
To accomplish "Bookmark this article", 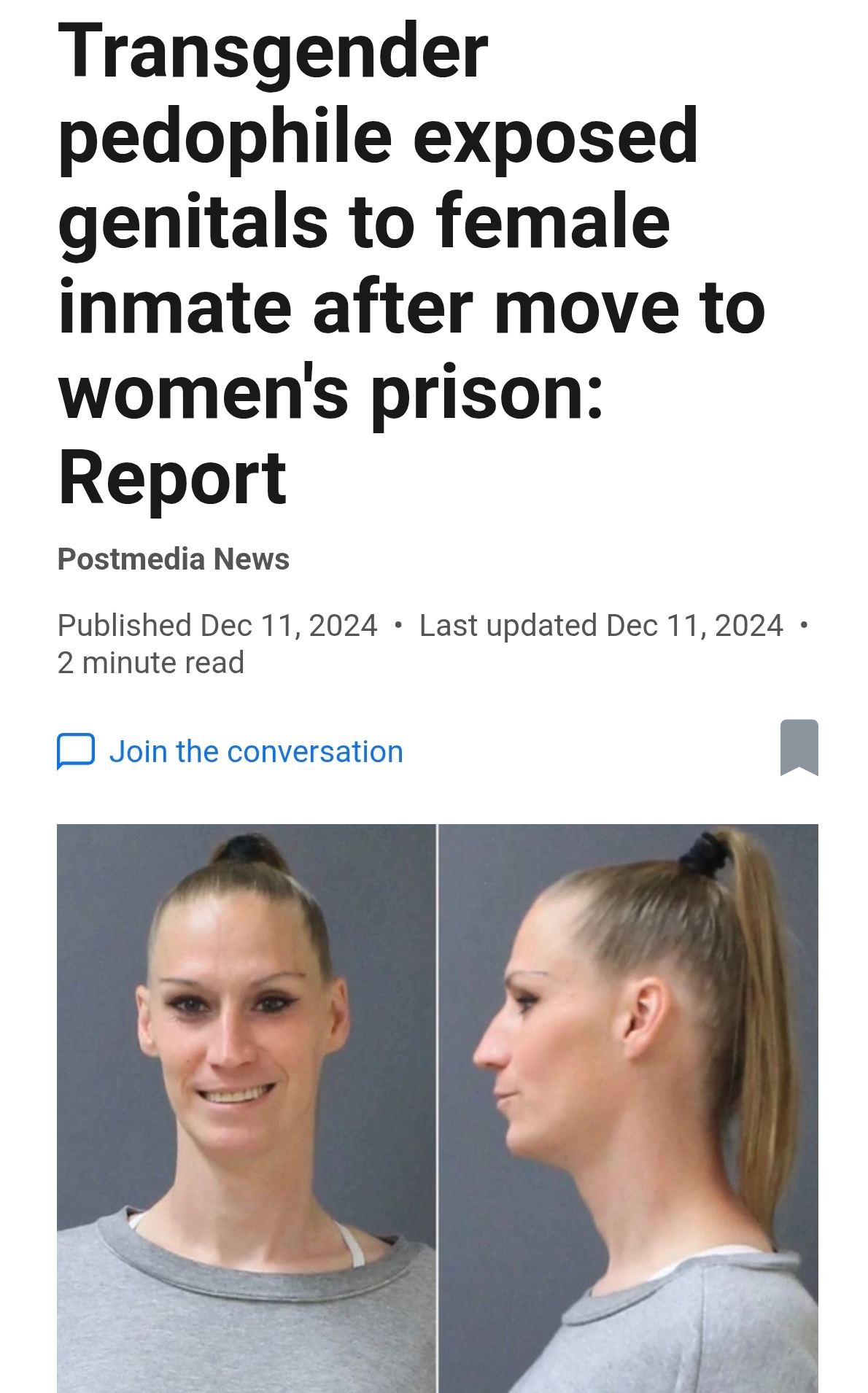I will (x=799, y=748).
